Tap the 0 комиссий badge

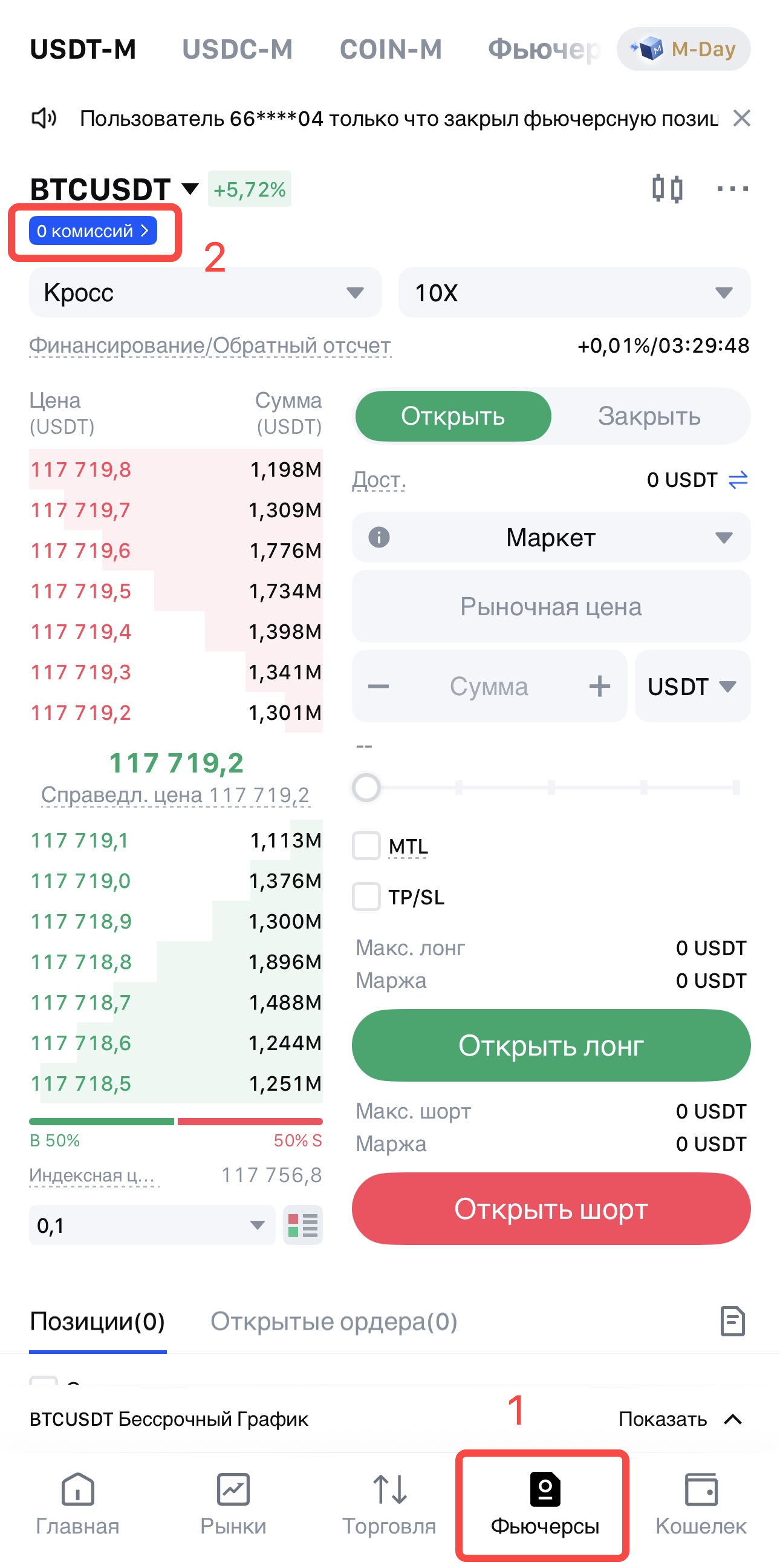(93, 231)
